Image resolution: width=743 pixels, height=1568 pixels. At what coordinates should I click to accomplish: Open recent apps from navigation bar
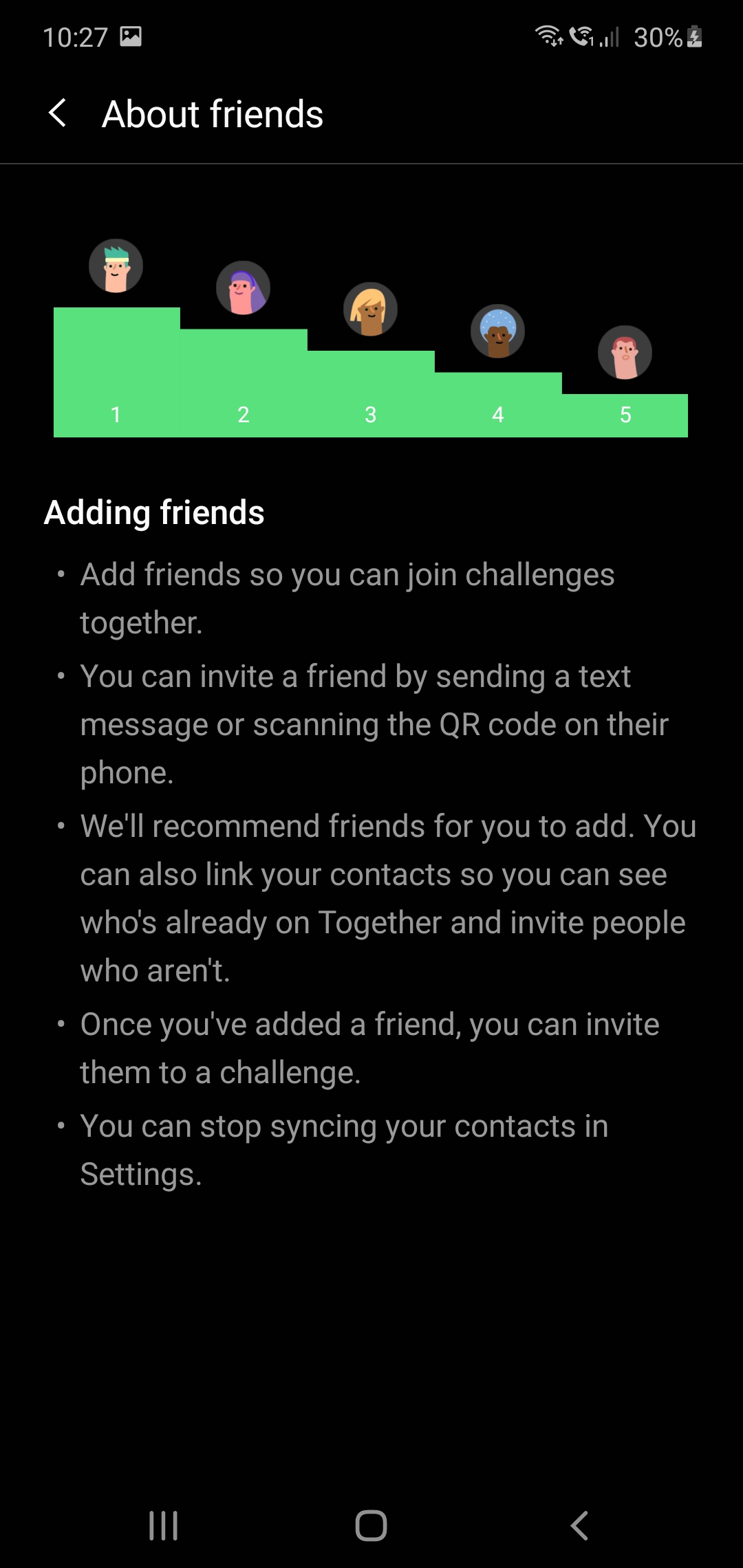[x=164, y=1525]
